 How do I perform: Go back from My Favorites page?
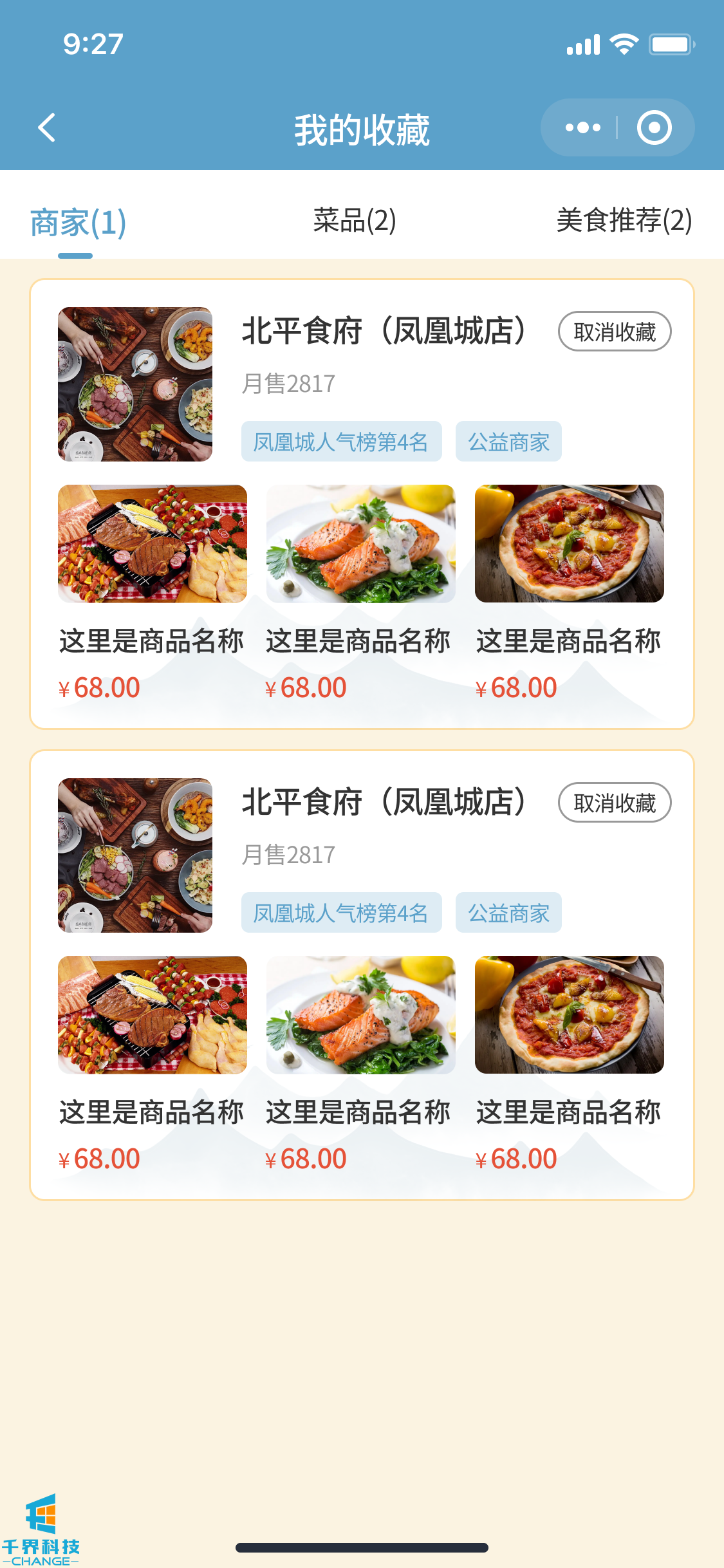(47, 127)
